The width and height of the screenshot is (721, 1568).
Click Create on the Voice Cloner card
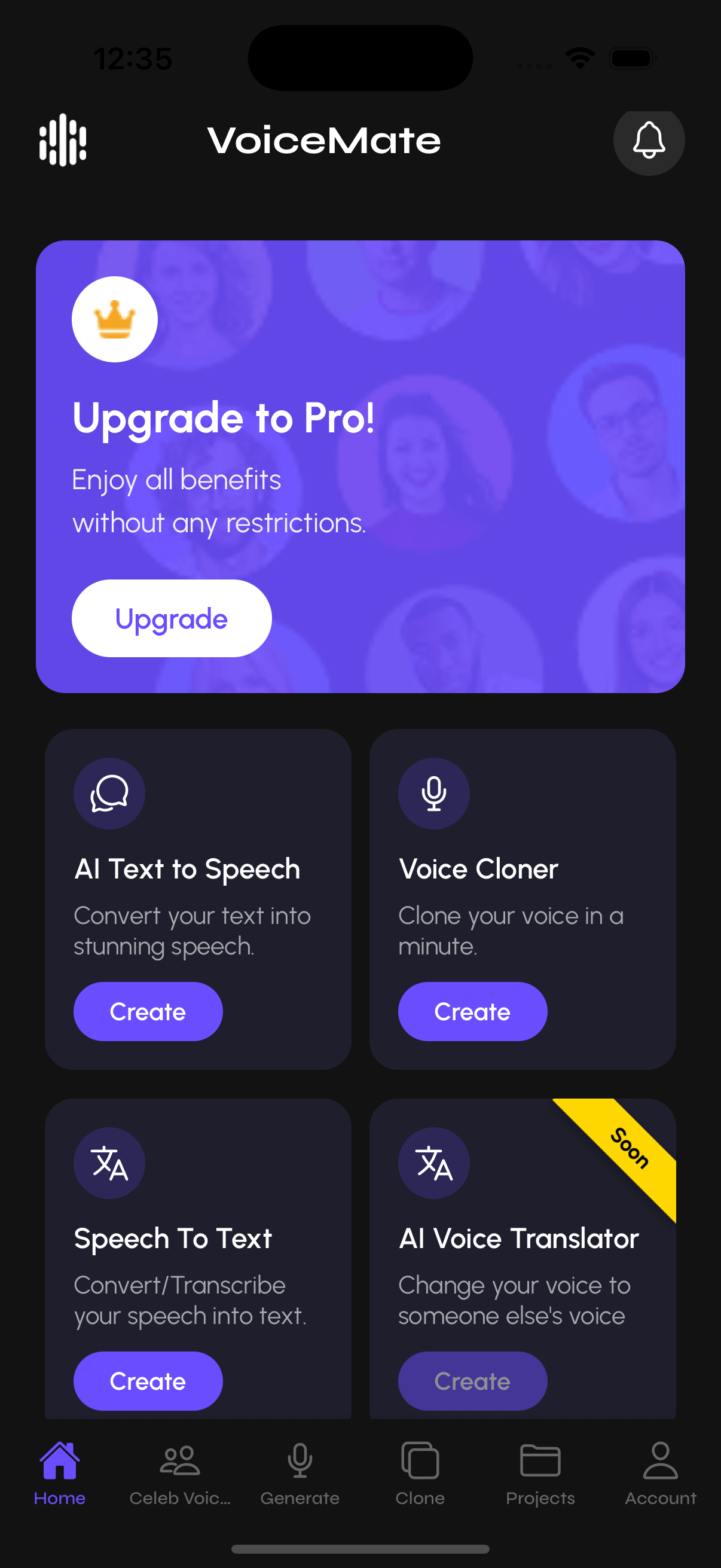pos(473,1011)
